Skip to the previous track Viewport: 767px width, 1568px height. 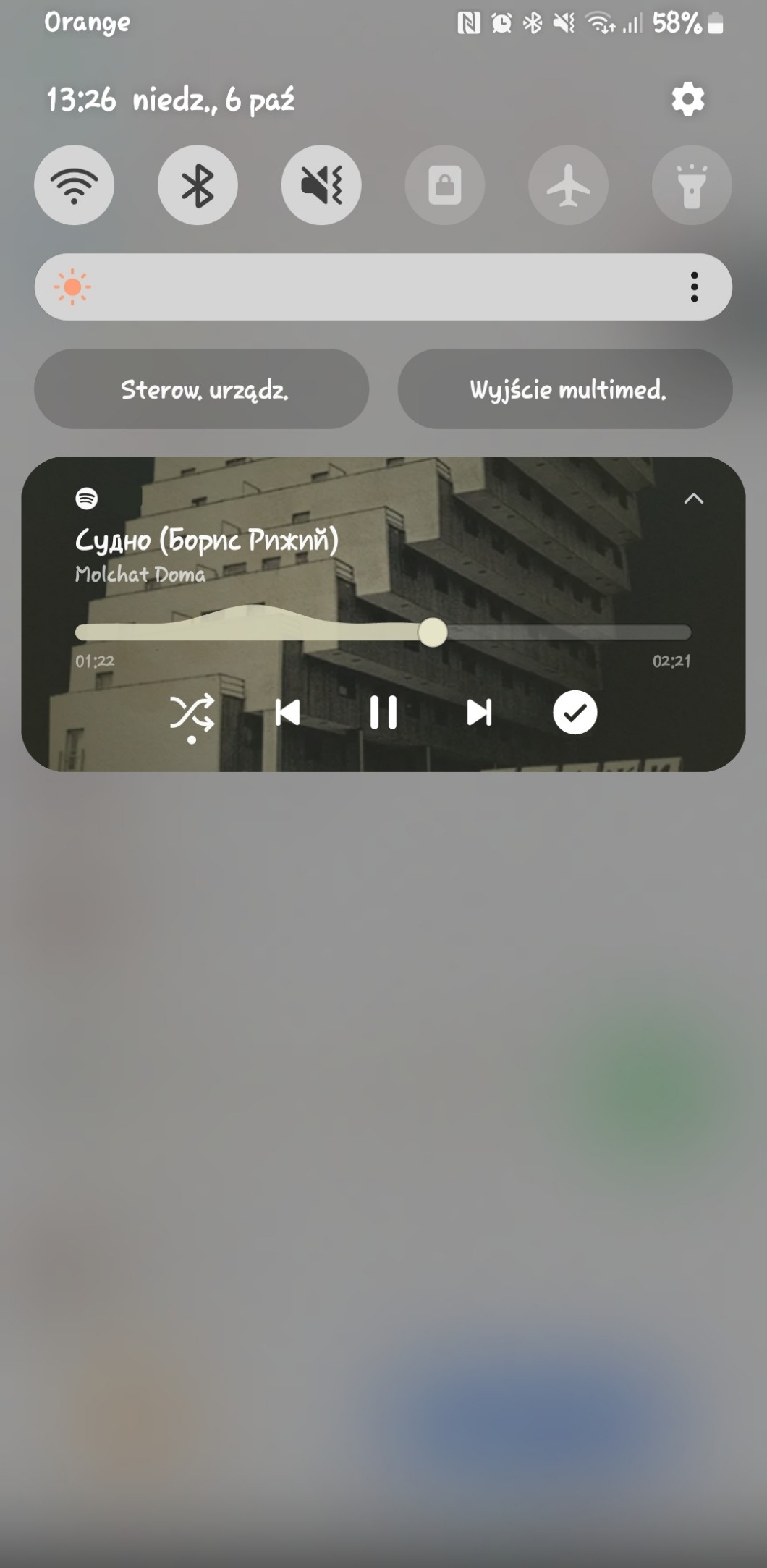point(287,713)
